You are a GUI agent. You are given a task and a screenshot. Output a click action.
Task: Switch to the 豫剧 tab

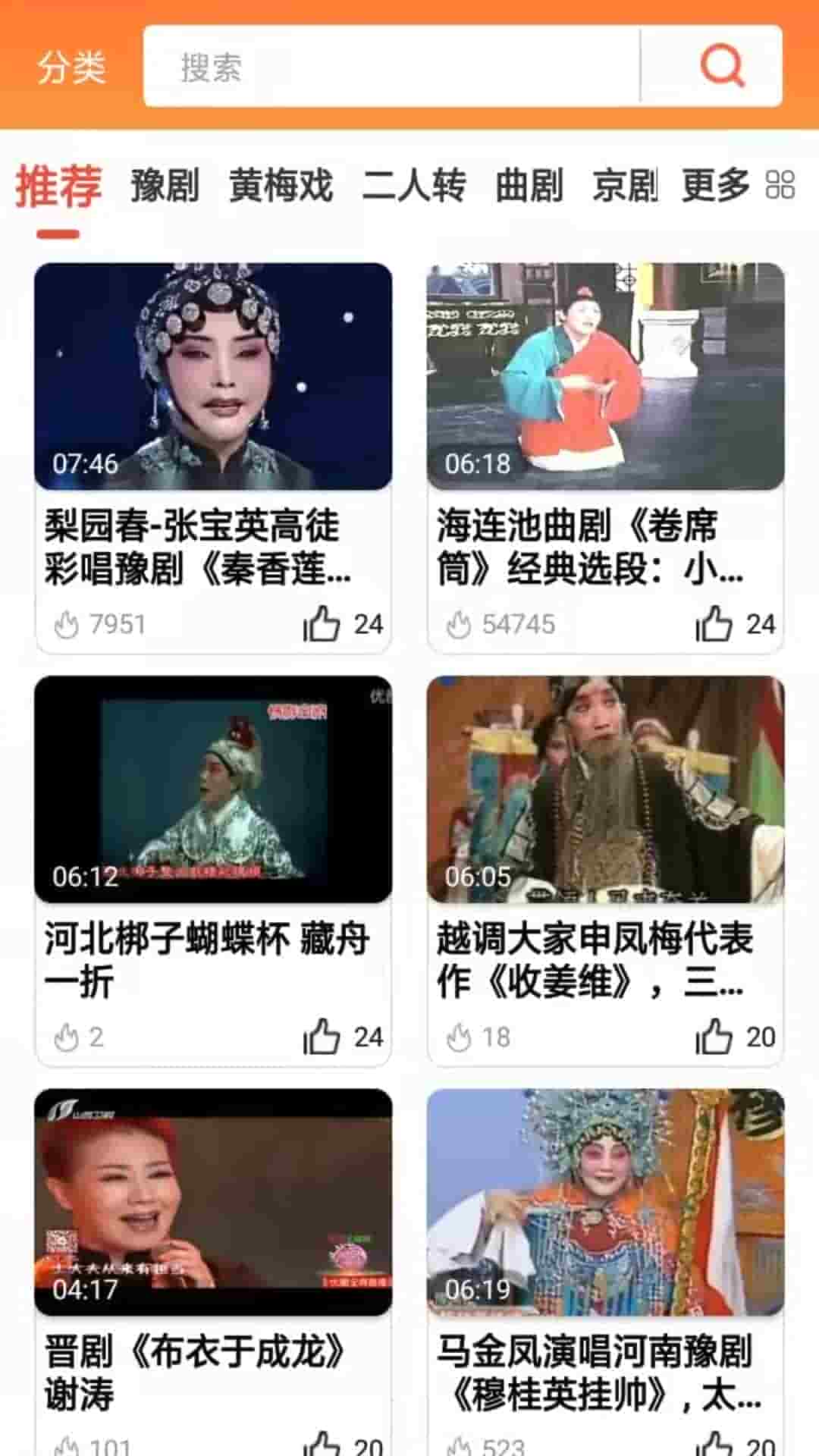click(165, 186)
